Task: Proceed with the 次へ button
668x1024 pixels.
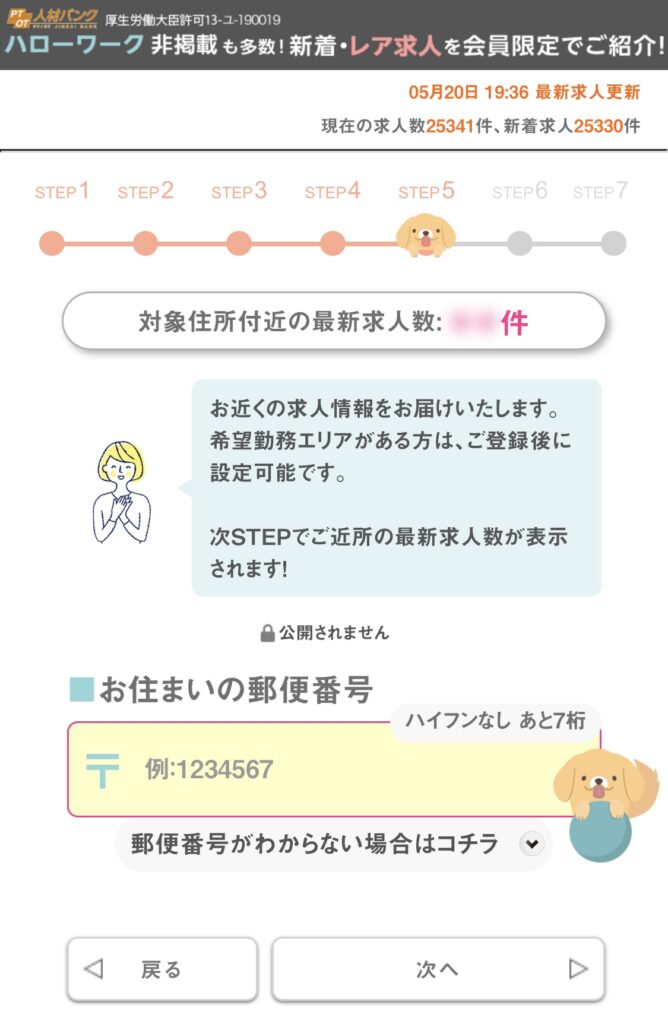Action: pyautogui.click(x=438, y=968)
